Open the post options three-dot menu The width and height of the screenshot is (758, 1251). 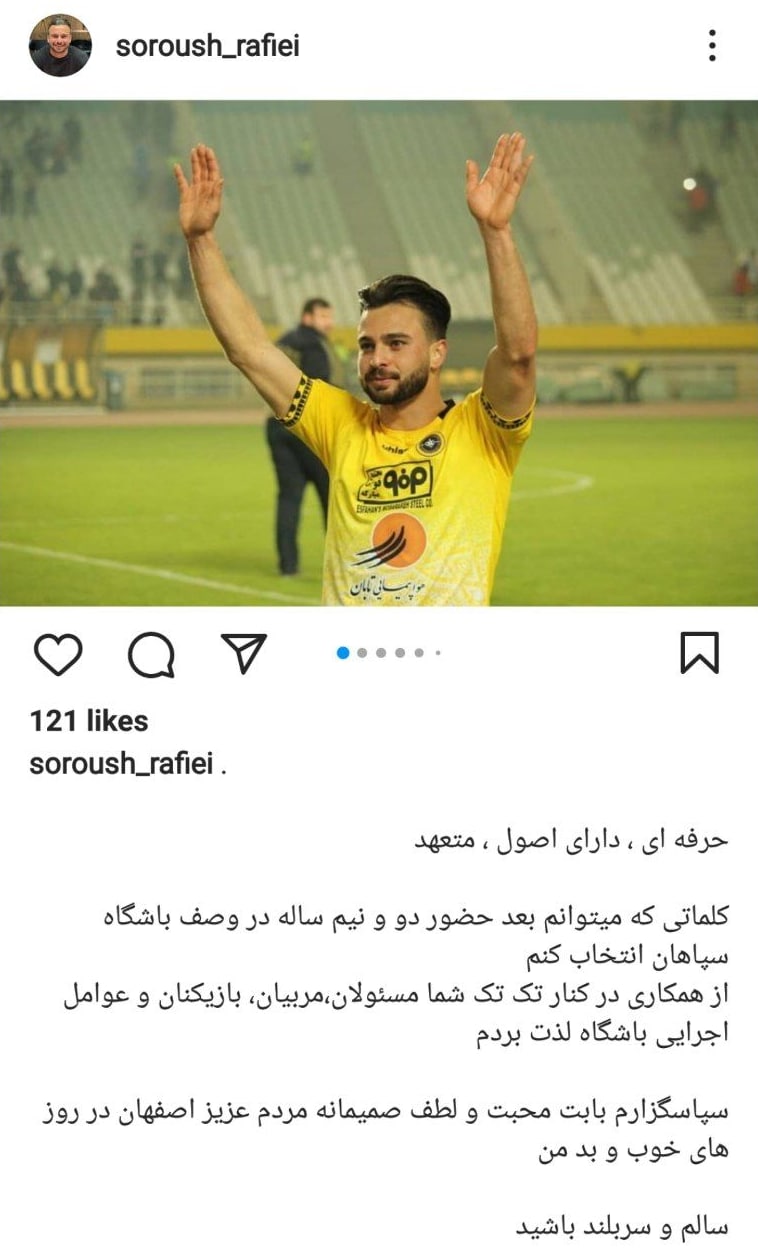click(714, 46)
